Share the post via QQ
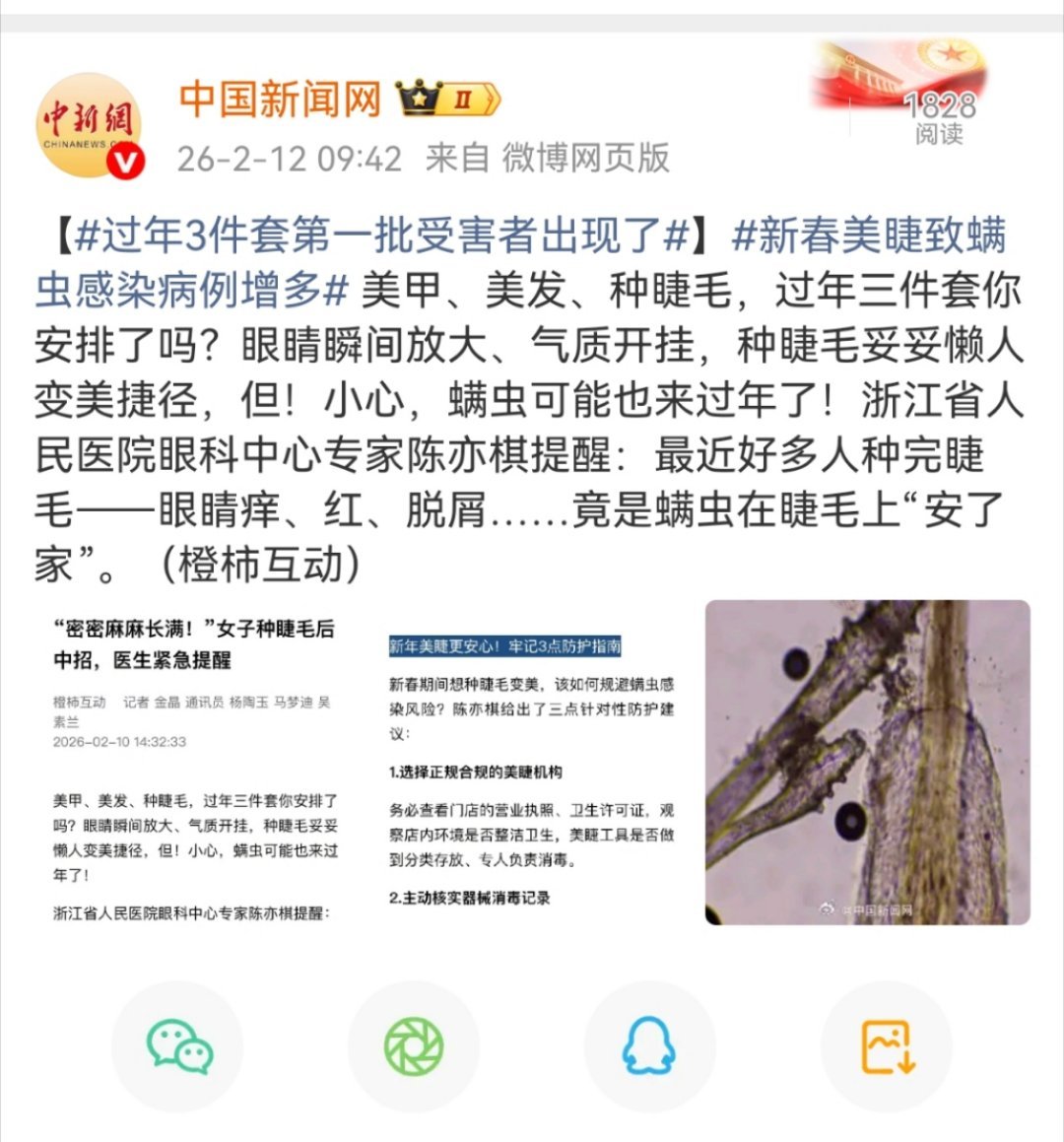The height and width of the screenshot is (1142, 1064). 649,1047
